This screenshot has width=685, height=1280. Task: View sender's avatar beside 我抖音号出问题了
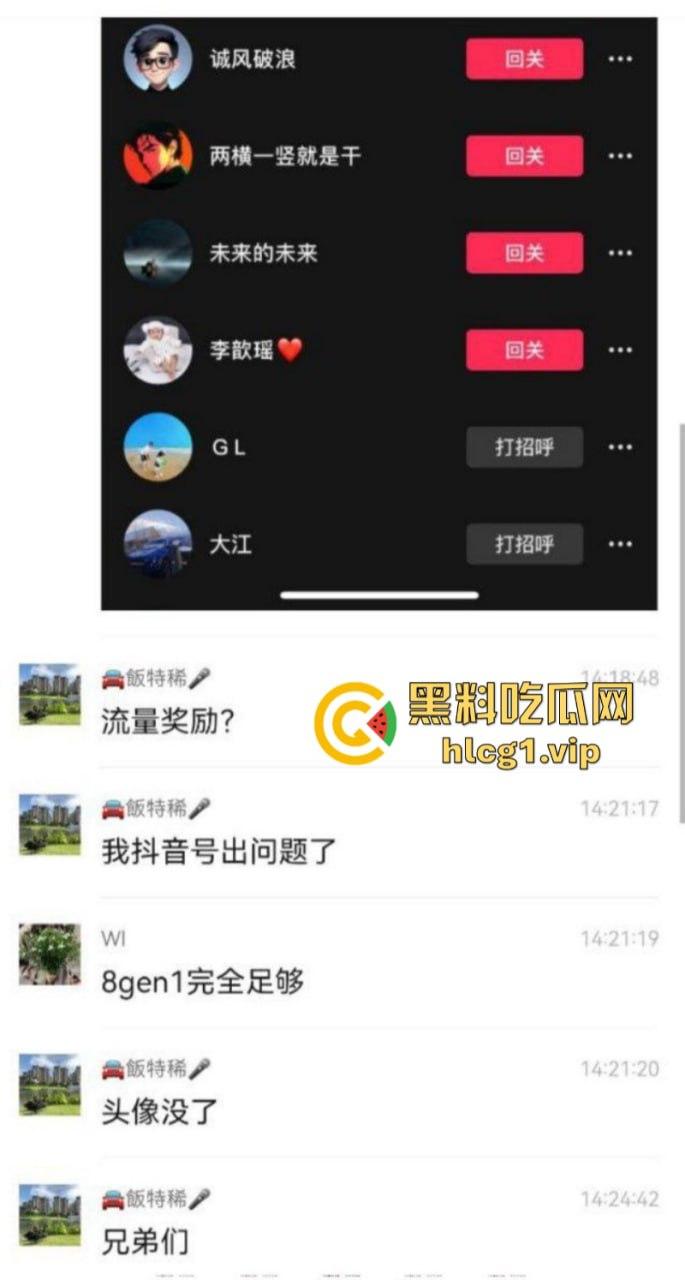click(x=50, y=824)
